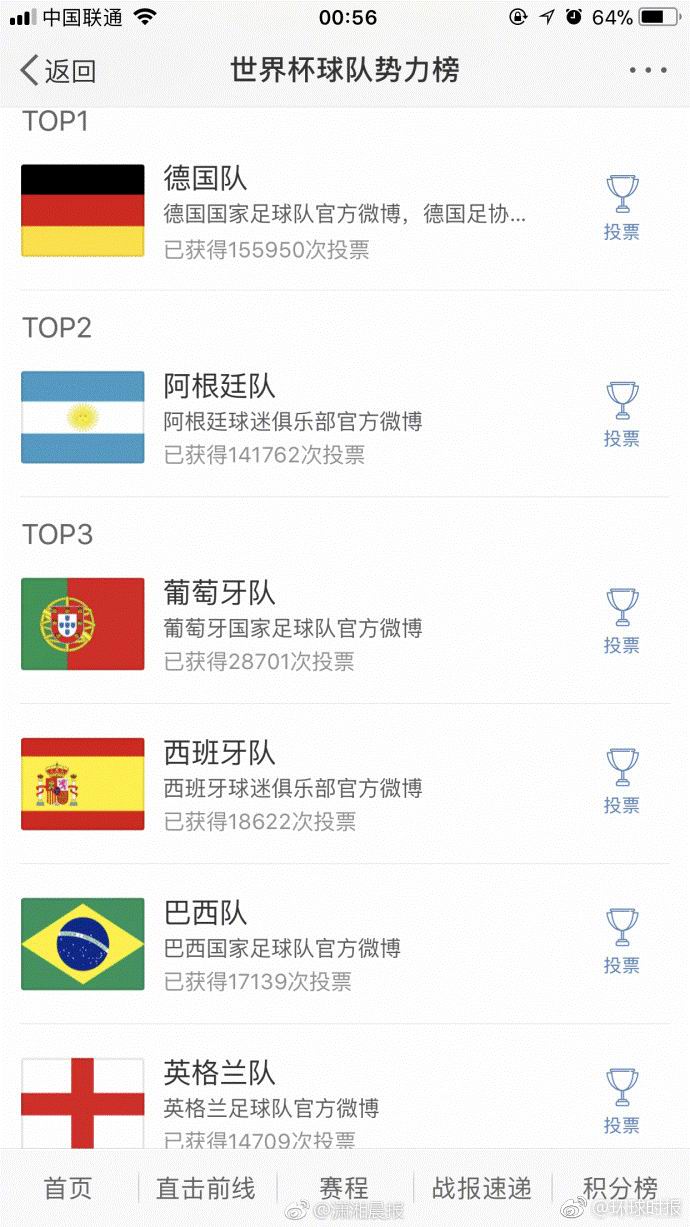This screenshot has height=1227, width=690.
Task: Go back using the 返回 button
Action: tap(58, 71)
